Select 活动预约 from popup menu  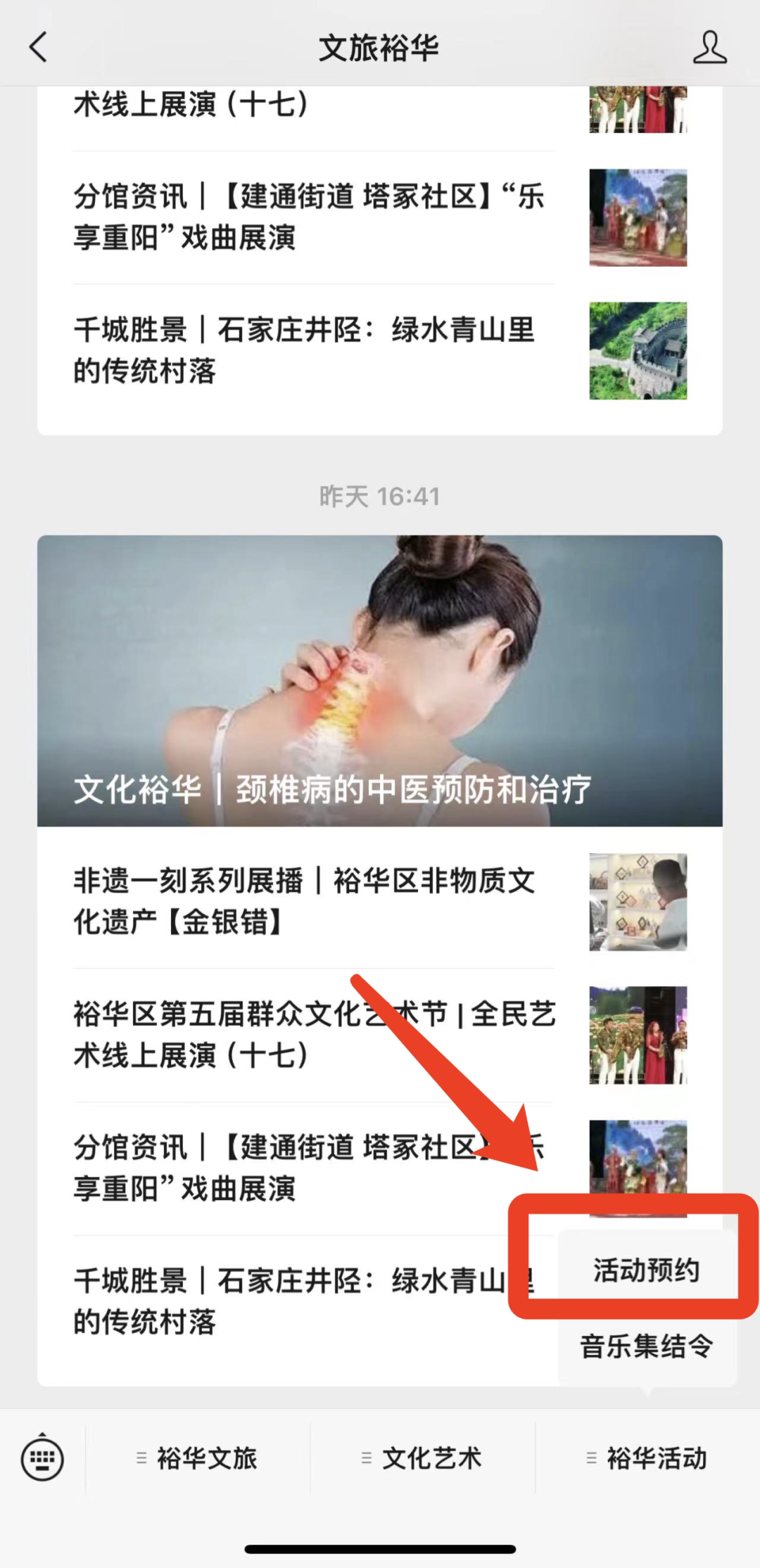coord(647,1270)
